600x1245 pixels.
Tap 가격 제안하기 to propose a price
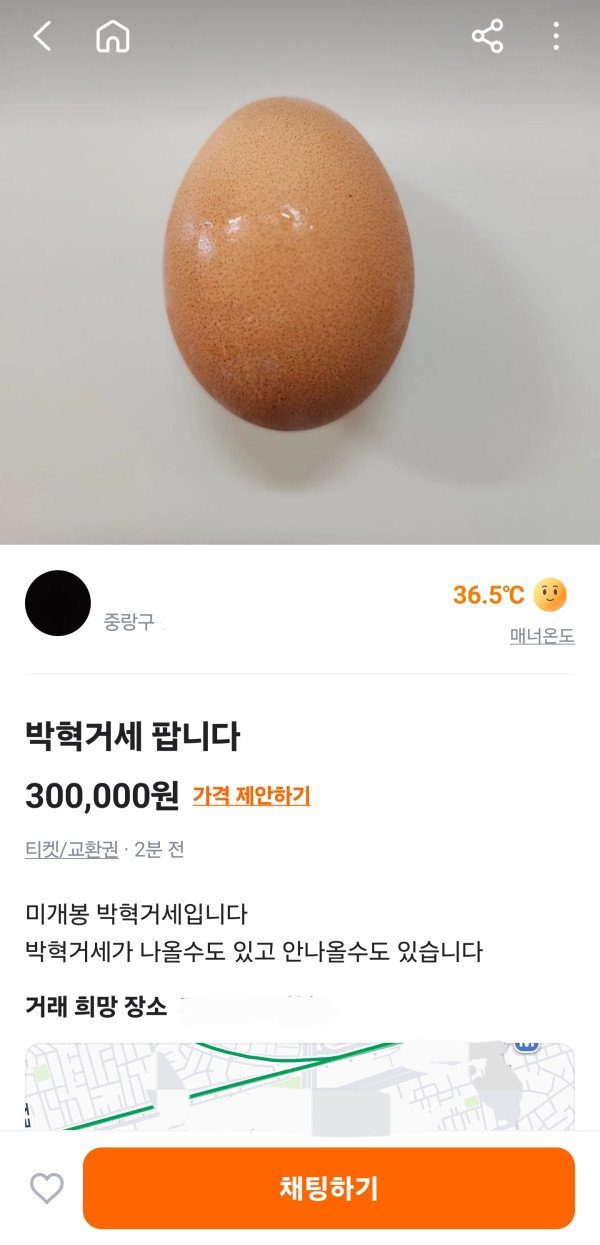[x=251, y=796]
